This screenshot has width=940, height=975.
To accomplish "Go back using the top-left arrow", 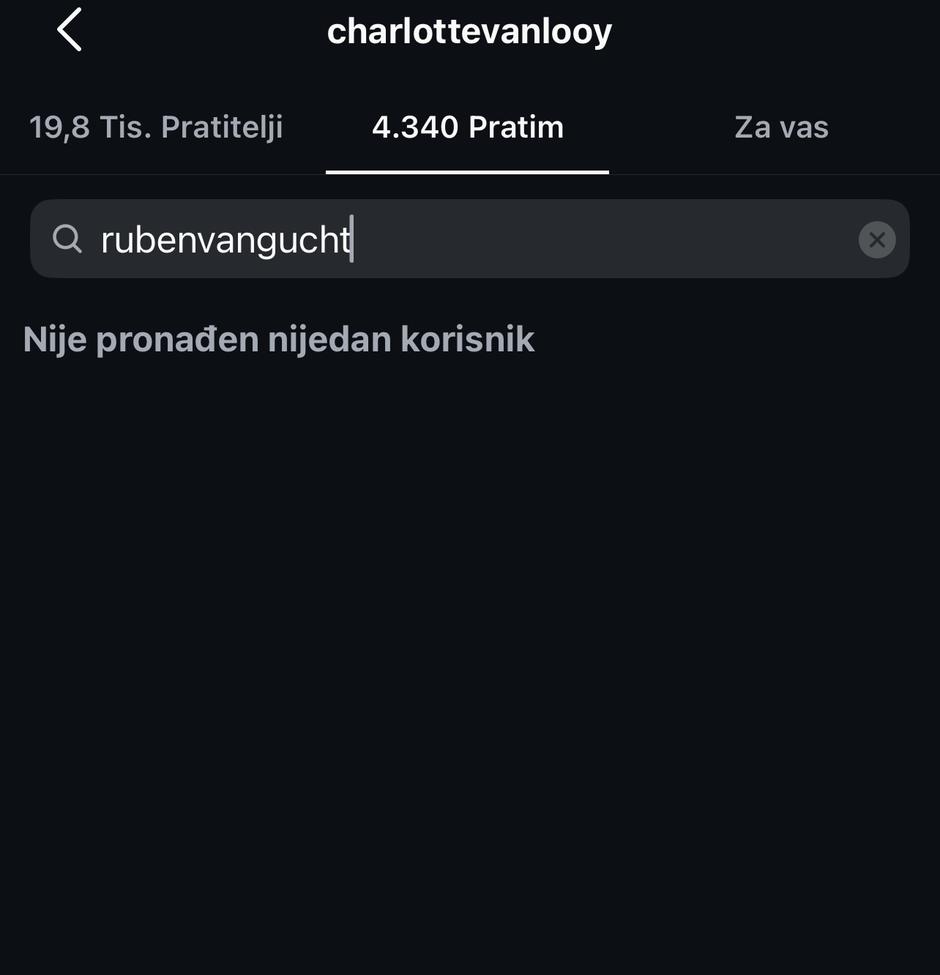I will click(69, 30).
